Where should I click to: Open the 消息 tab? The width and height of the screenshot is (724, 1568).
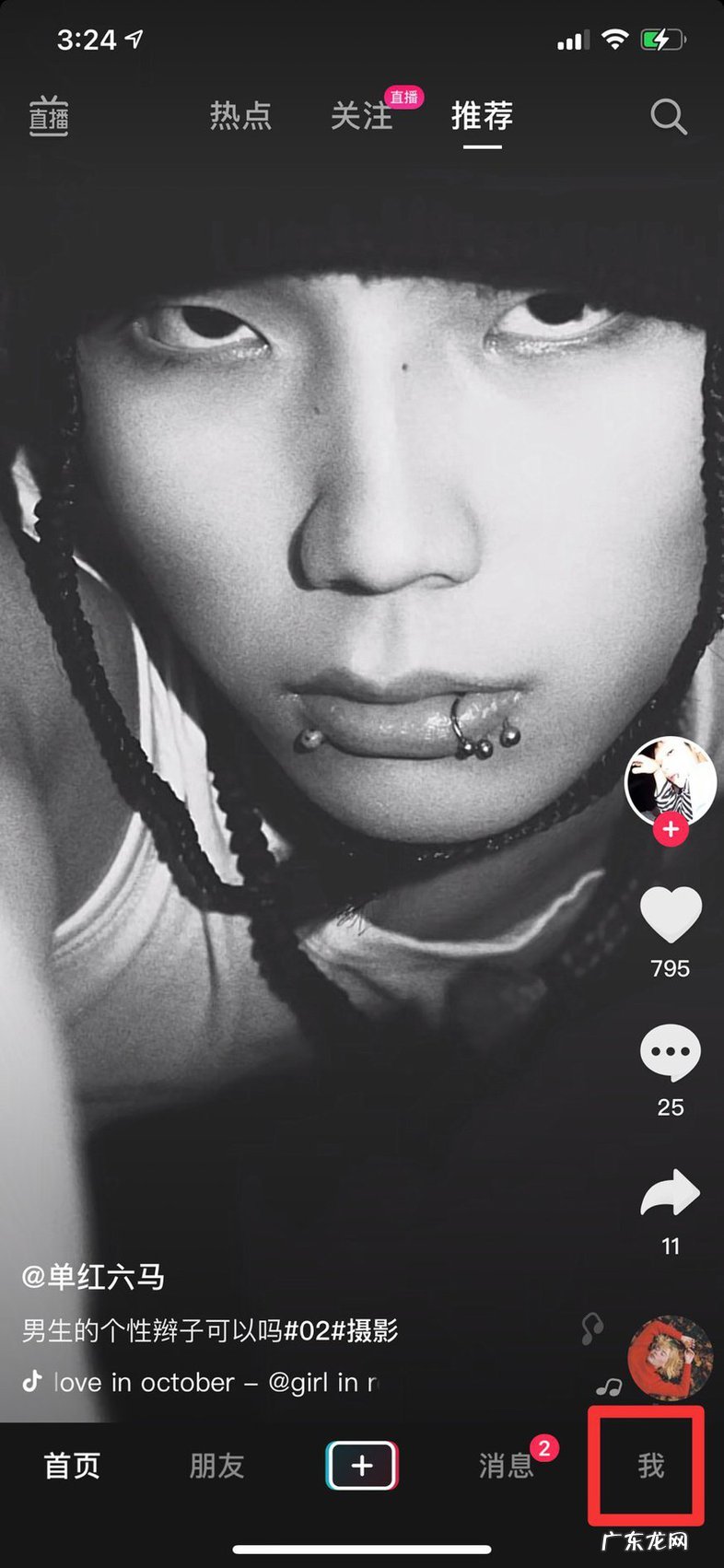pyautogui.click(x=506, y=1465)
